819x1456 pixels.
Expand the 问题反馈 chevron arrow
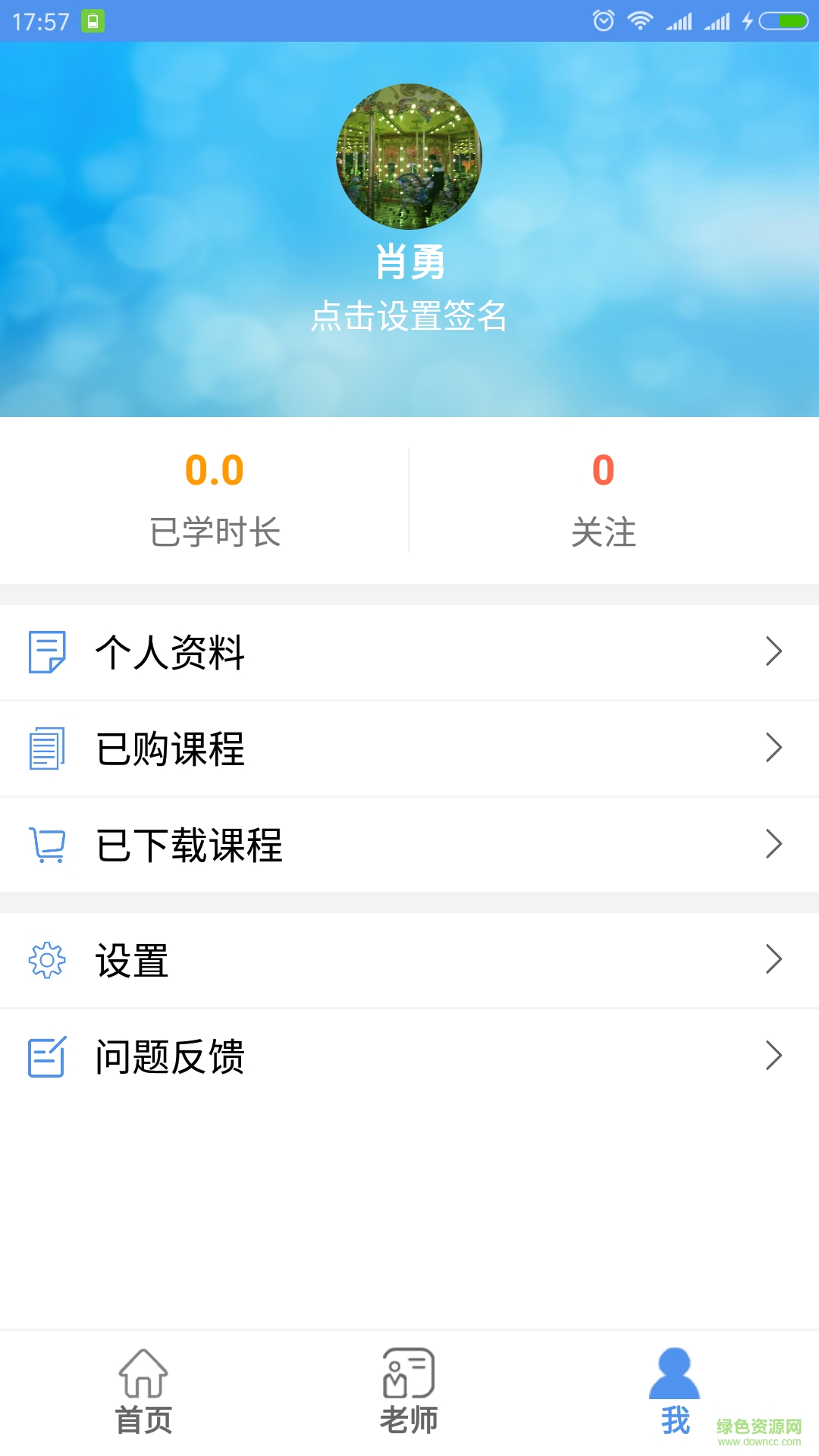(x=773, y=1056)
